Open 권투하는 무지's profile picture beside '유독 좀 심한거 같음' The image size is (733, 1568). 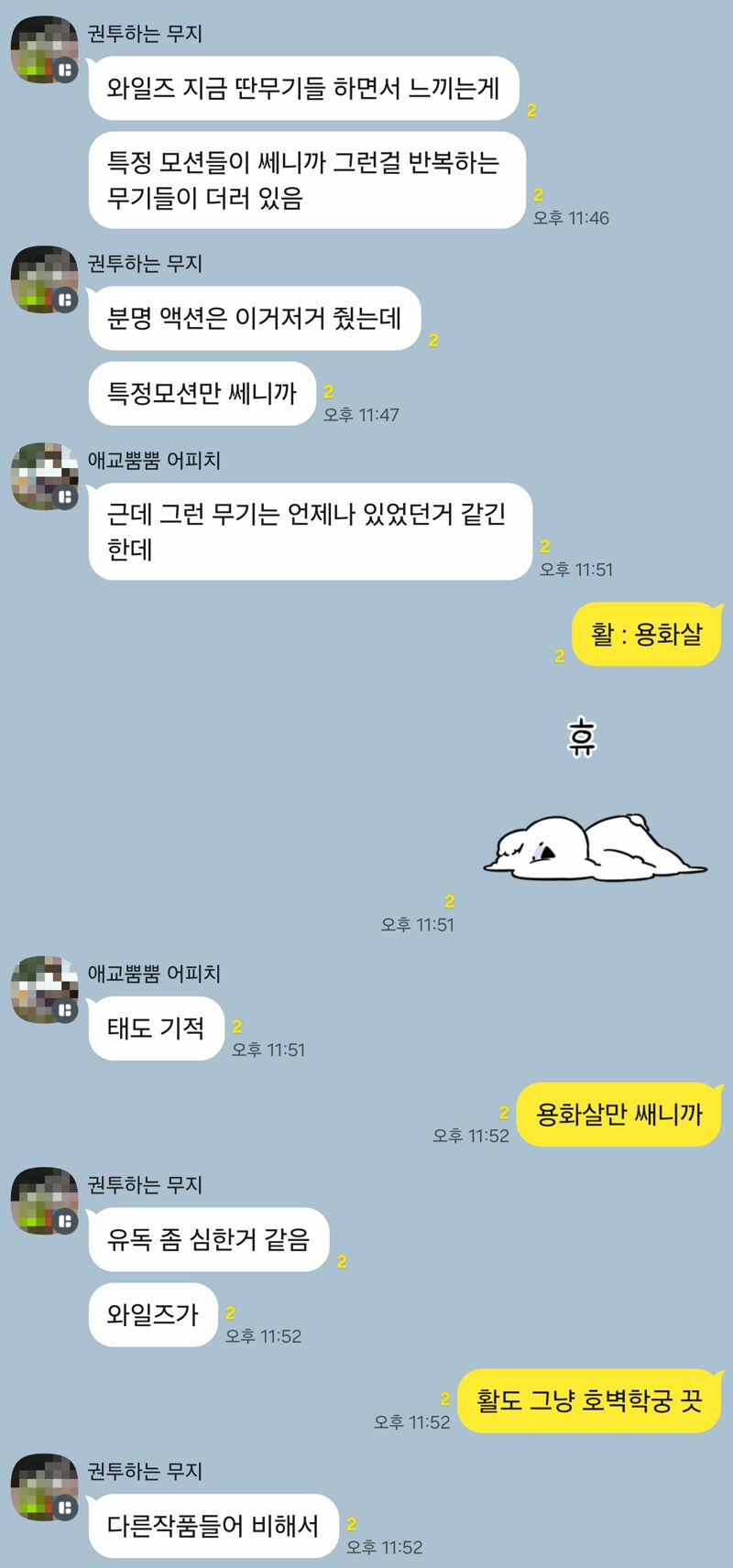coord(44,1201)
